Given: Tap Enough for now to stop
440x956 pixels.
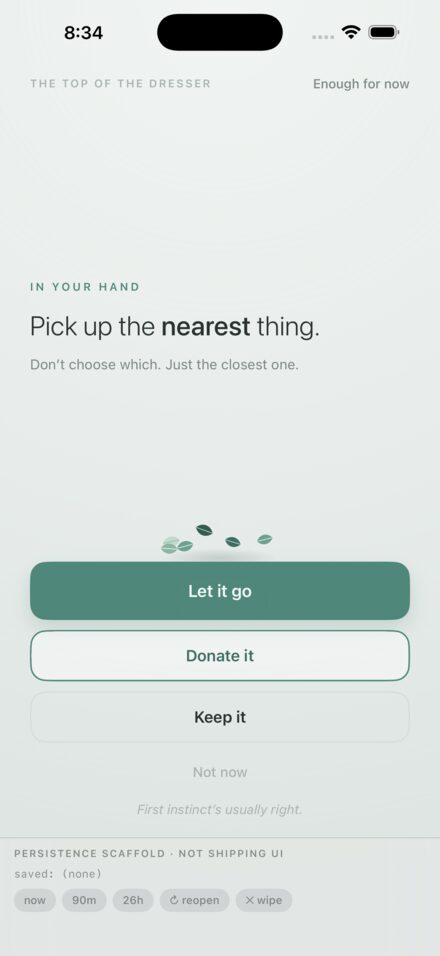Looking at the screenshot, I should click(x=361, y=84).
